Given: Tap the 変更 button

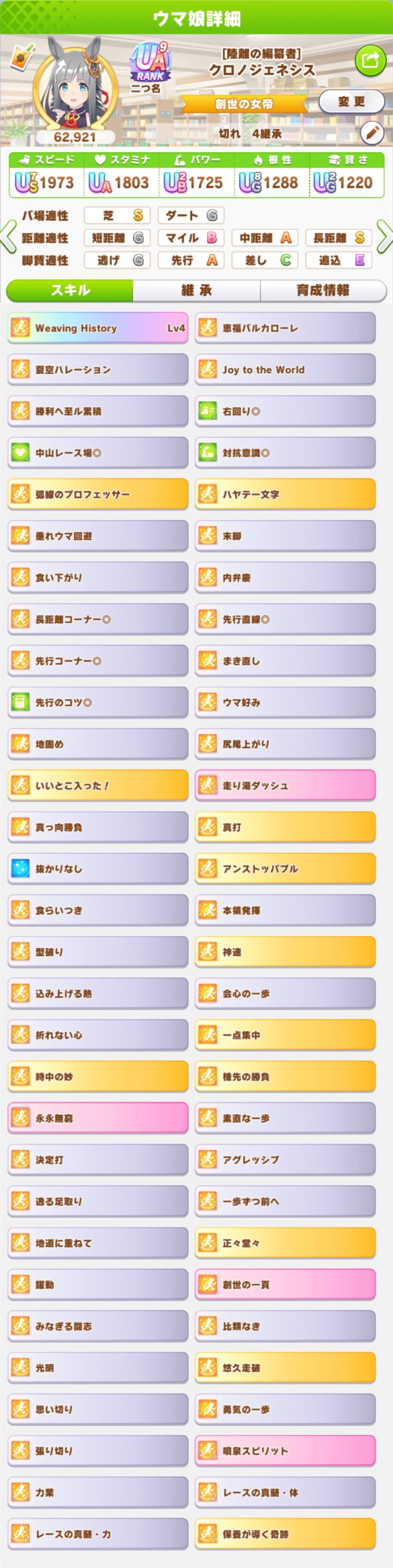Looking at the screenshot, I should coord(351,102).
